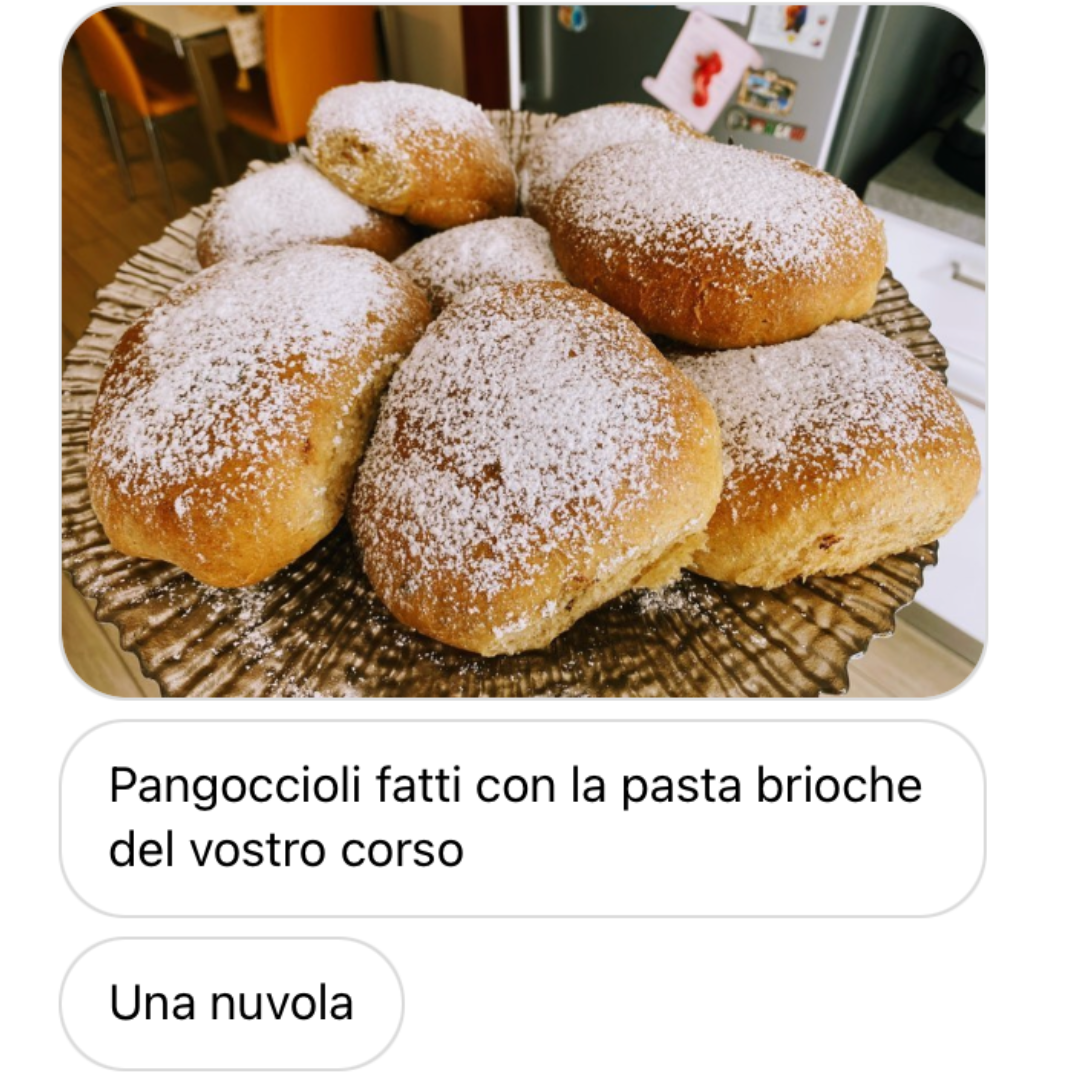The image size is (1080, 1080).
Task: Open the pangoccioli photo message
Action: pos(523,350)
